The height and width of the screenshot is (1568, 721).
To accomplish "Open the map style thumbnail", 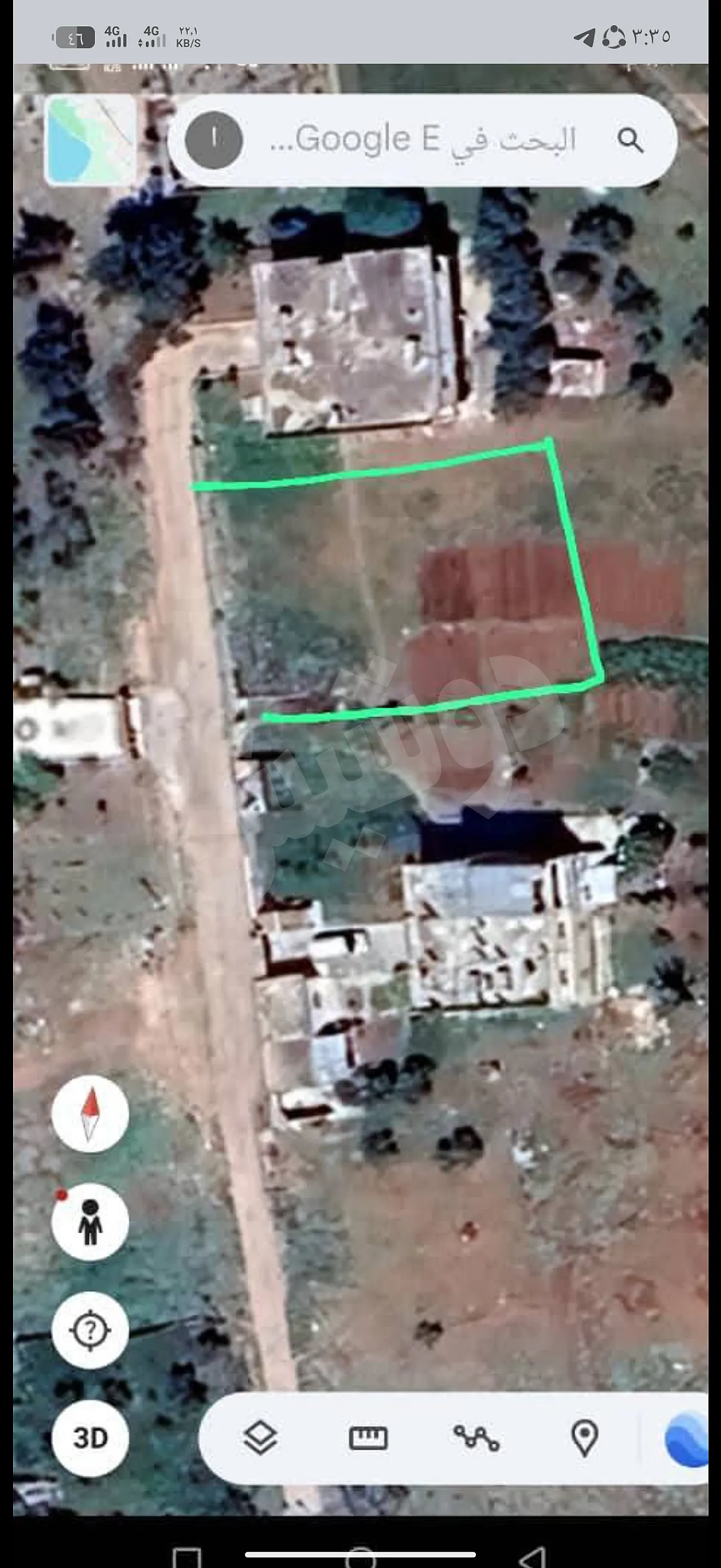I will pyautogui.click(x=90, y=141).
